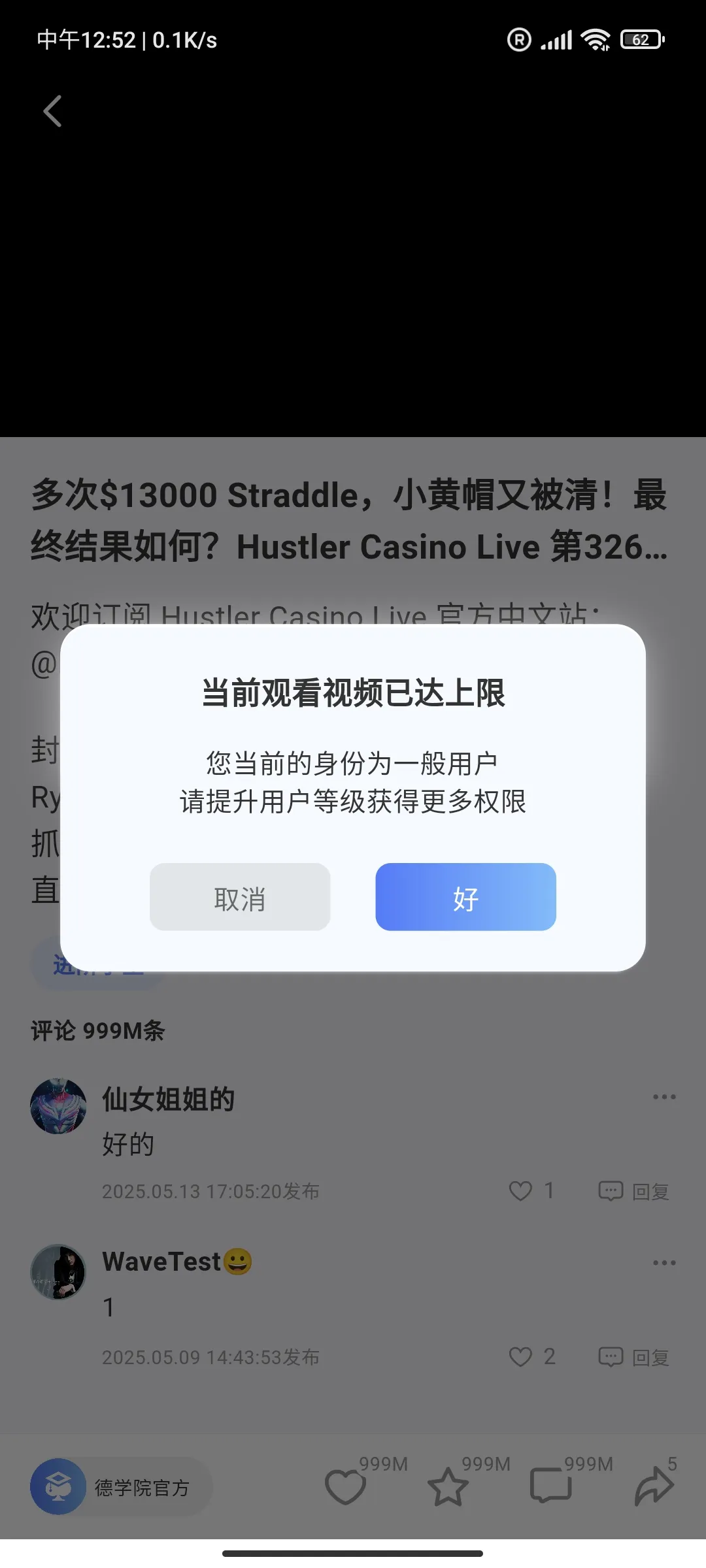Screen dimensions: 706x1568
Task: Tap 仙女姐姐的's profile avatar
Action: pyautogui.click(x=58, y=1105)
